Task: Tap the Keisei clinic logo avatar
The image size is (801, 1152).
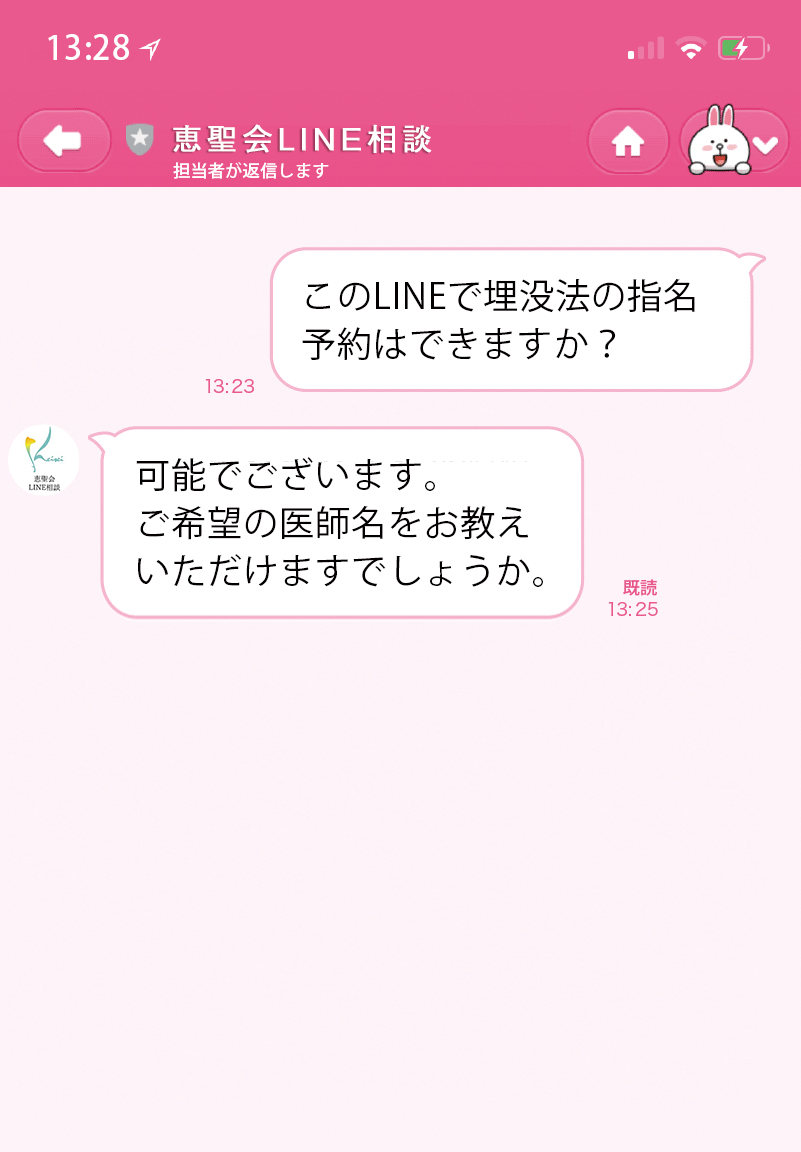Action: pyautogui.click(x=43, y=458)
